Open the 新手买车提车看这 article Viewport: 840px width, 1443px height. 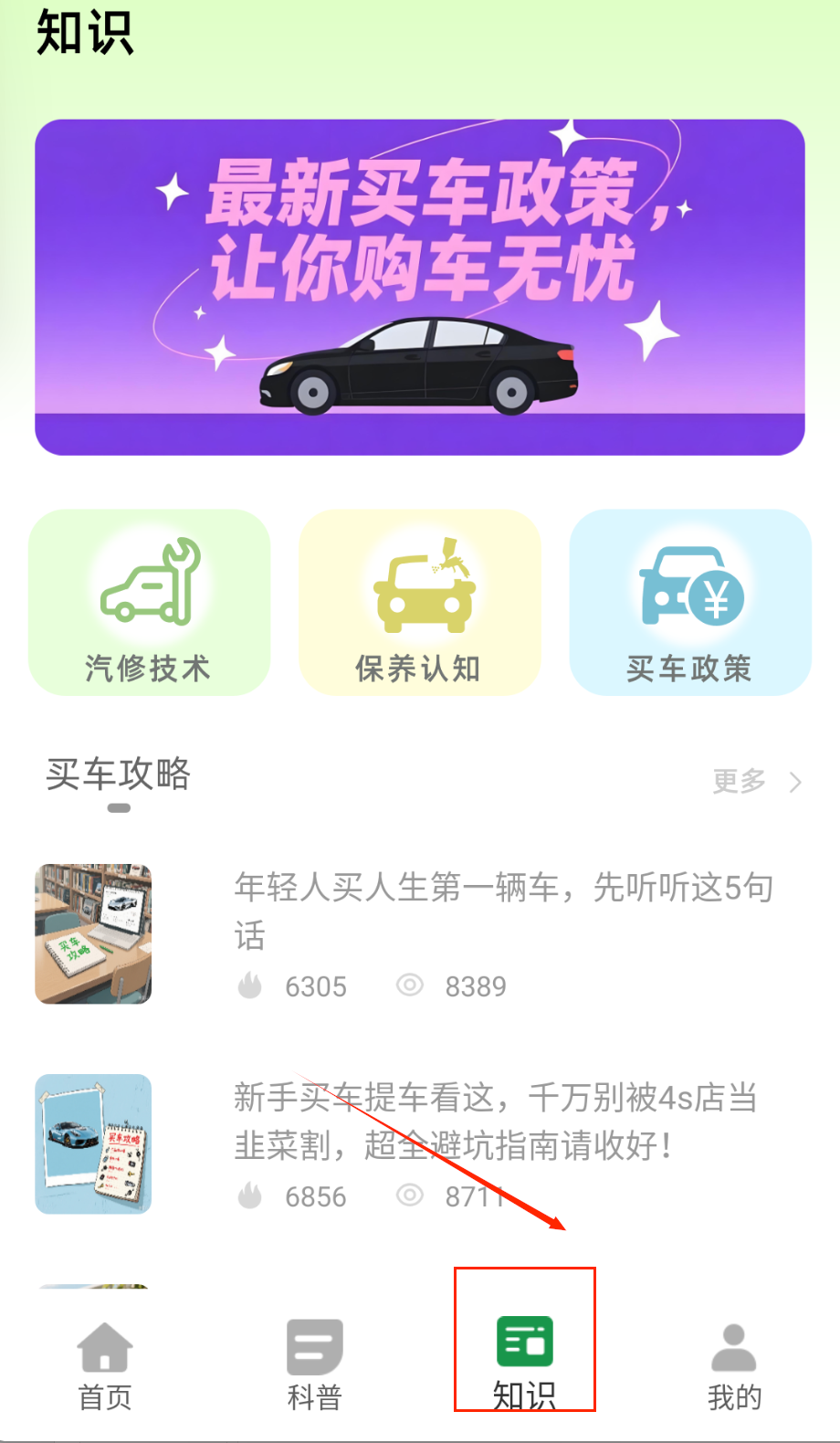pos(496,1120)
